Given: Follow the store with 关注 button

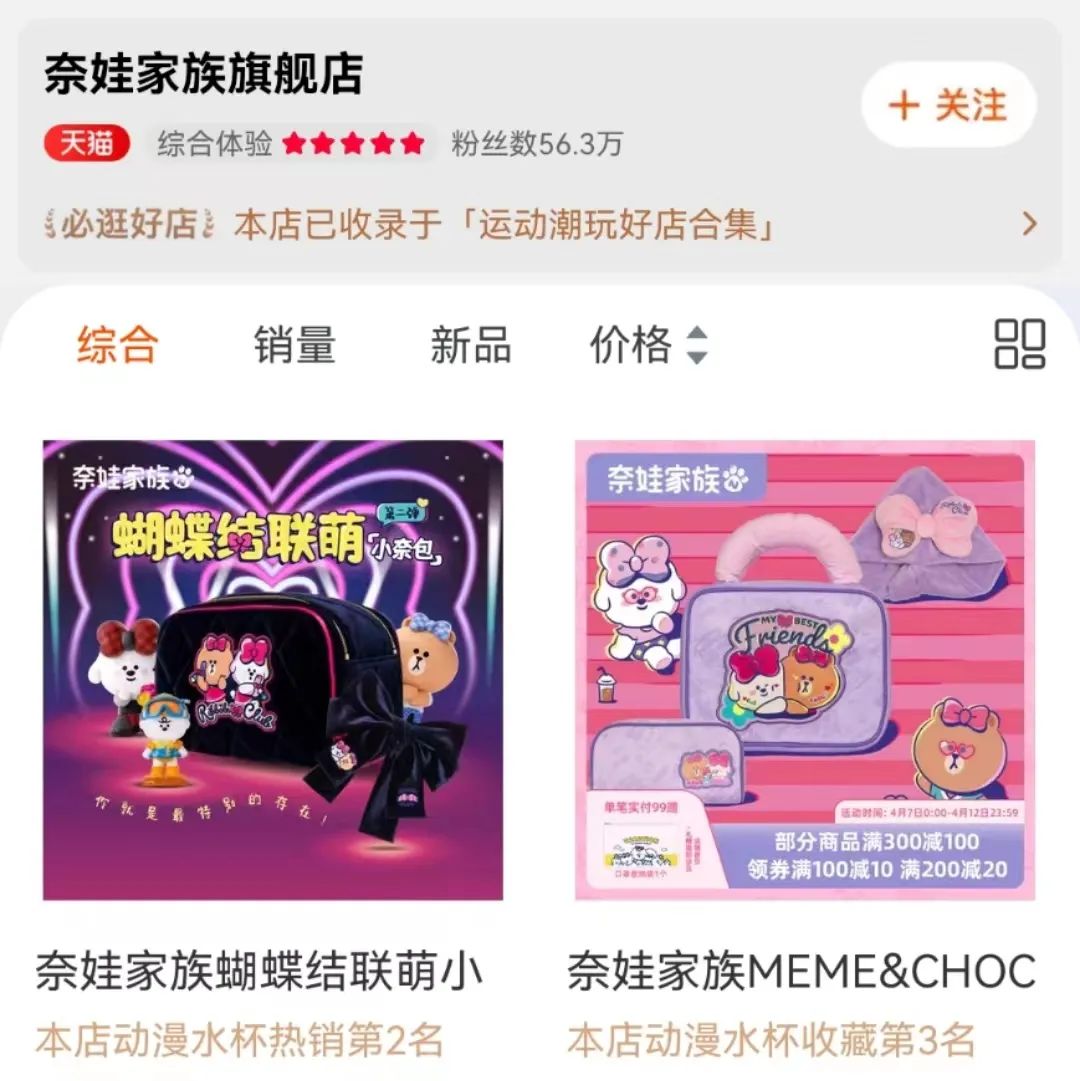Looking at the screenshot, I should click(x=948, y=105).
